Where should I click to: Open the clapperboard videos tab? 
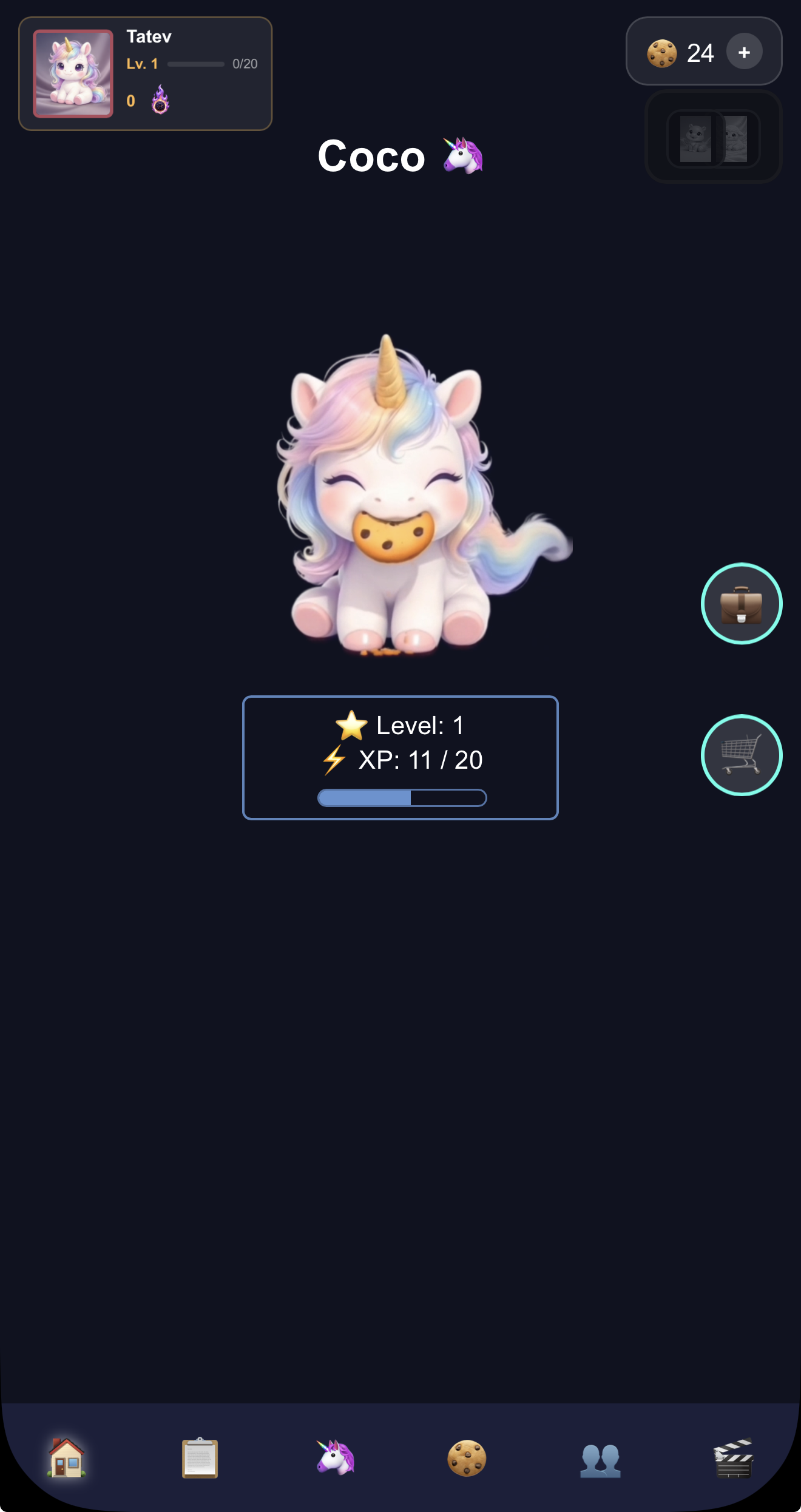734,1457
